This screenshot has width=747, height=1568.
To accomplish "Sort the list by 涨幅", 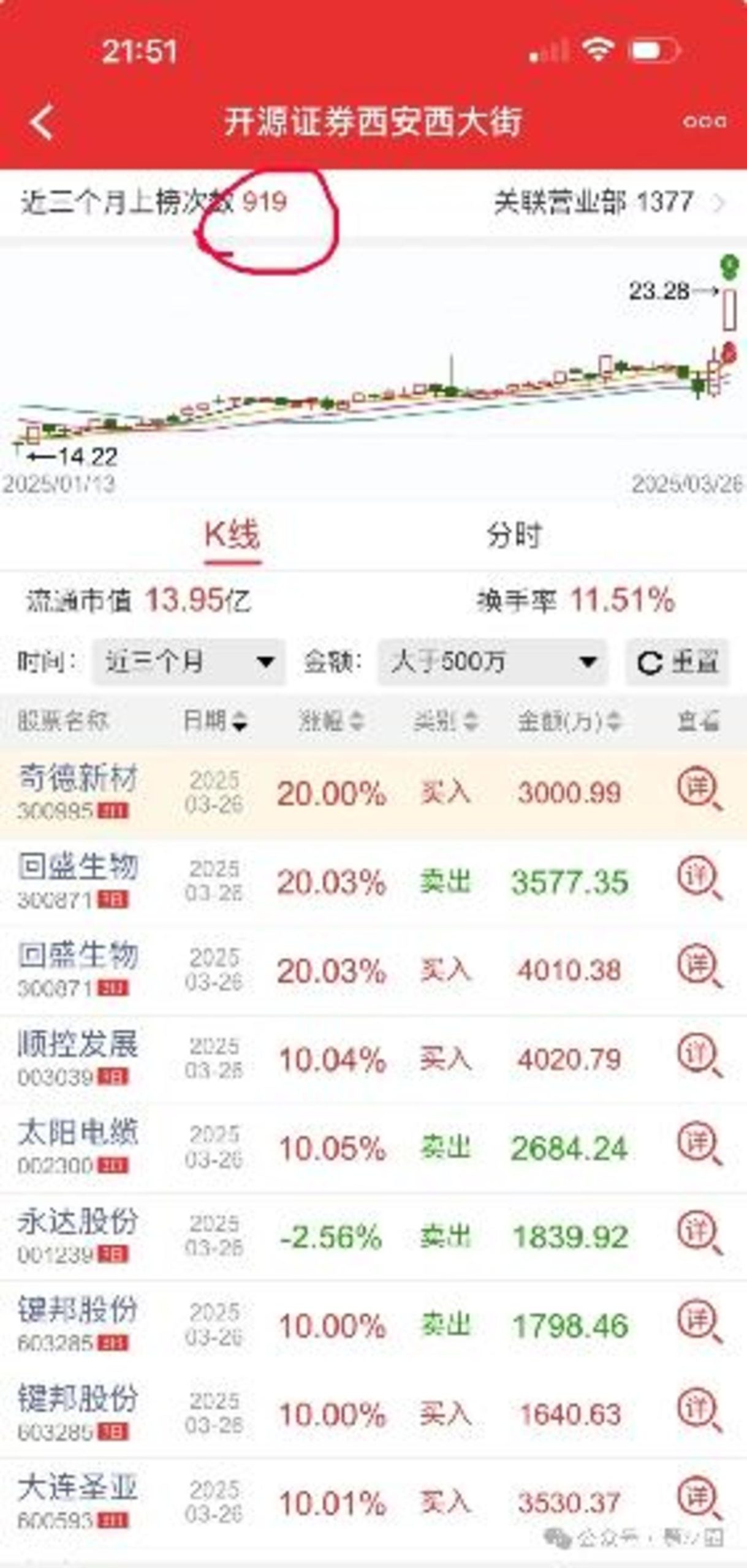I will (x=331, y=721).
